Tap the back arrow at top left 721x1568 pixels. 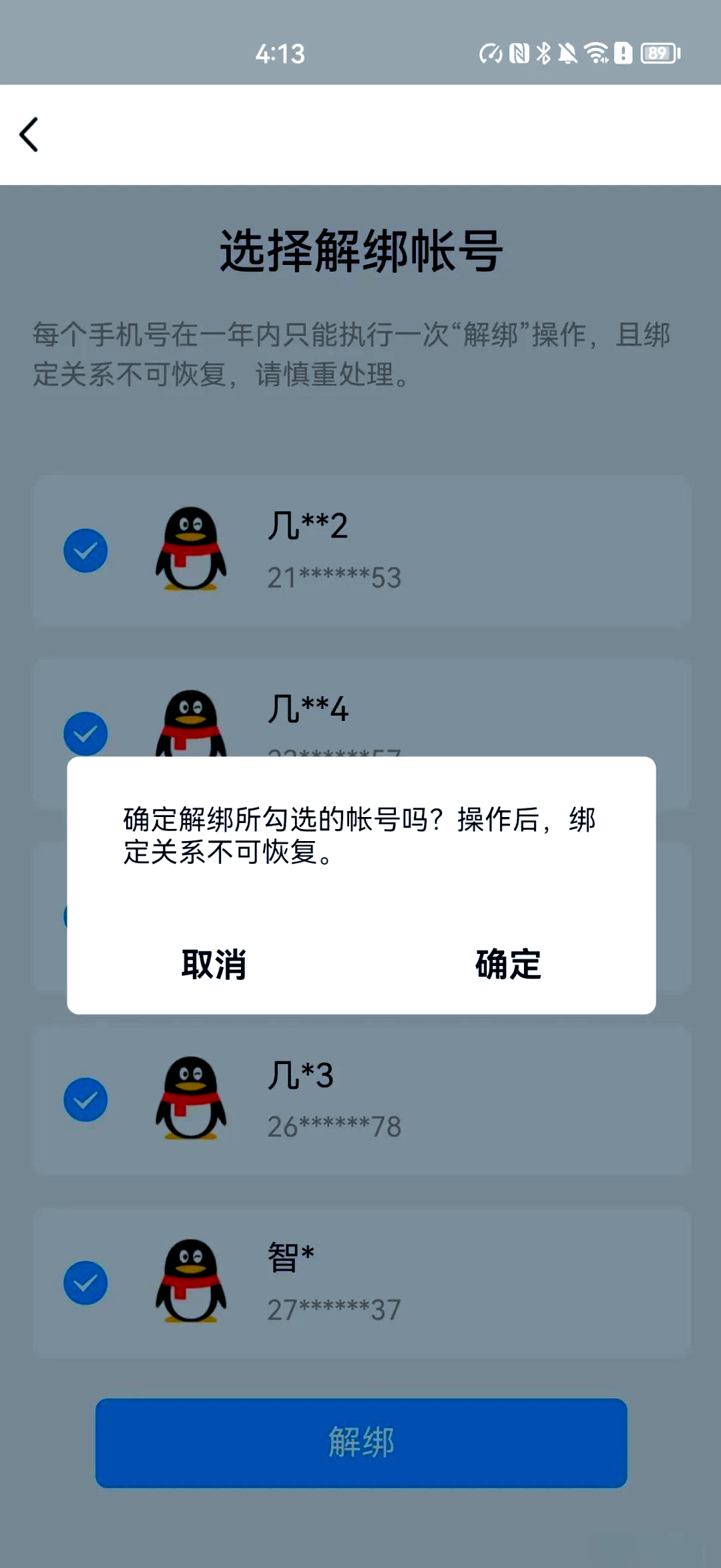point(29,134)
